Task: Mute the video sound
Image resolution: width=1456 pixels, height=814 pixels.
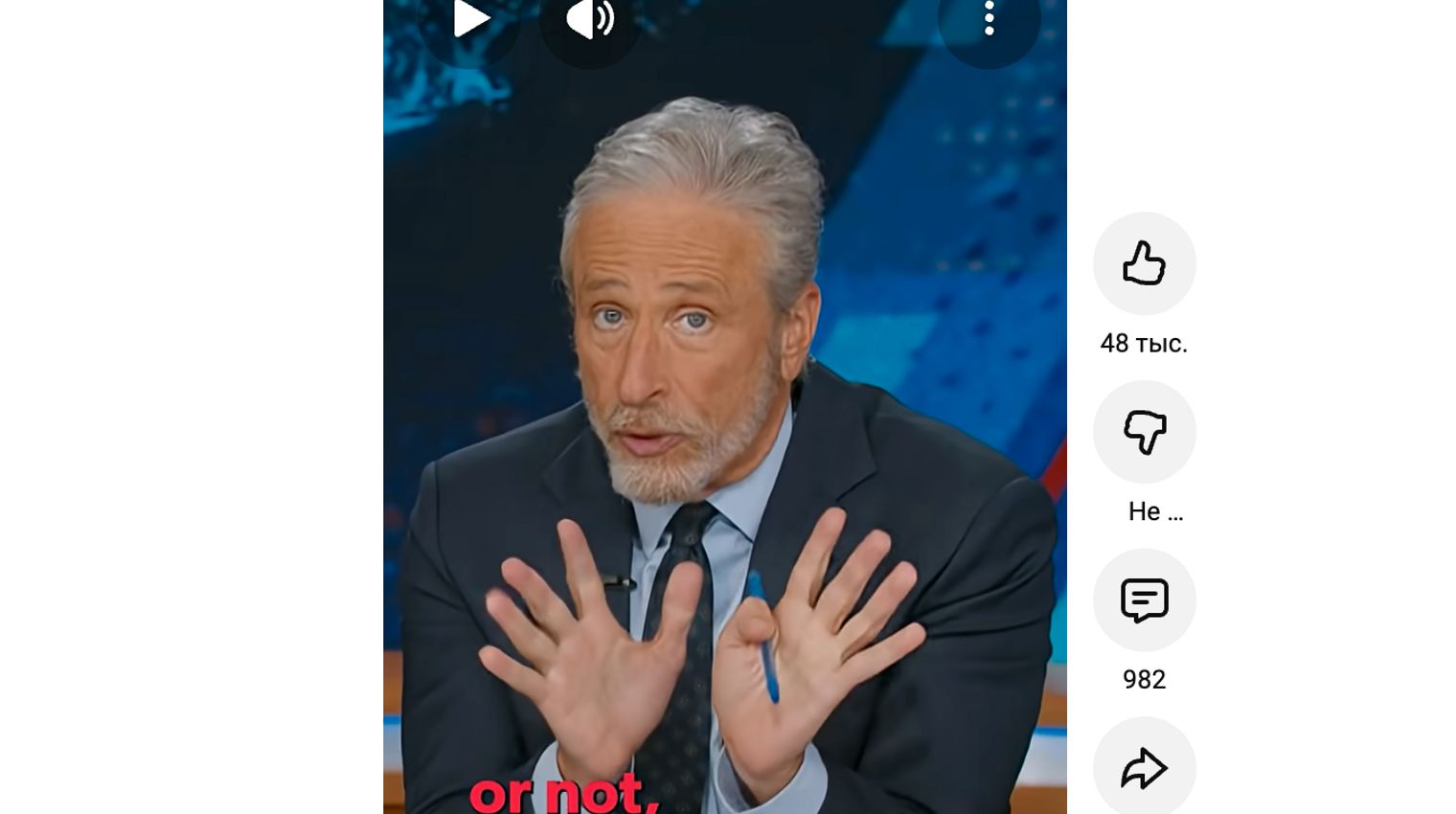Action: (x=590, y=19)
